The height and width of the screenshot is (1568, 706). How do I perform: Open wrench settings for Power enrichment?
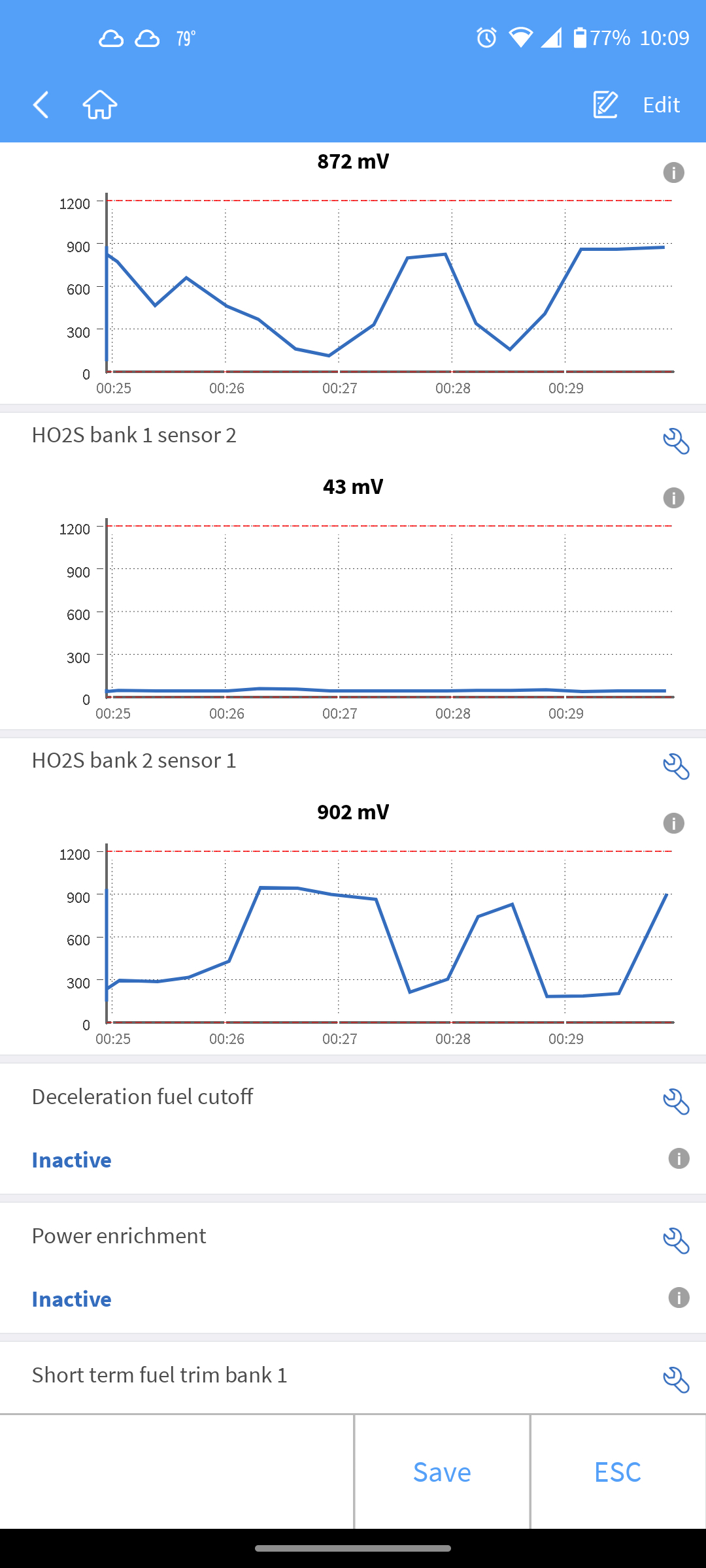[676, 1241]
